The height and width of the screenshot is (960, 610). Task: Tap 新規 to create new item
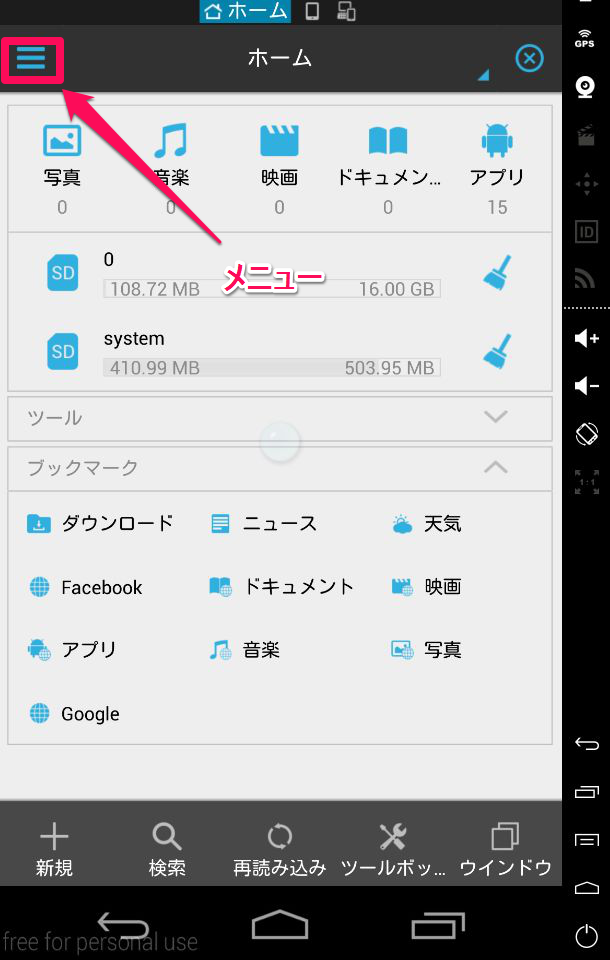[54, 849]
